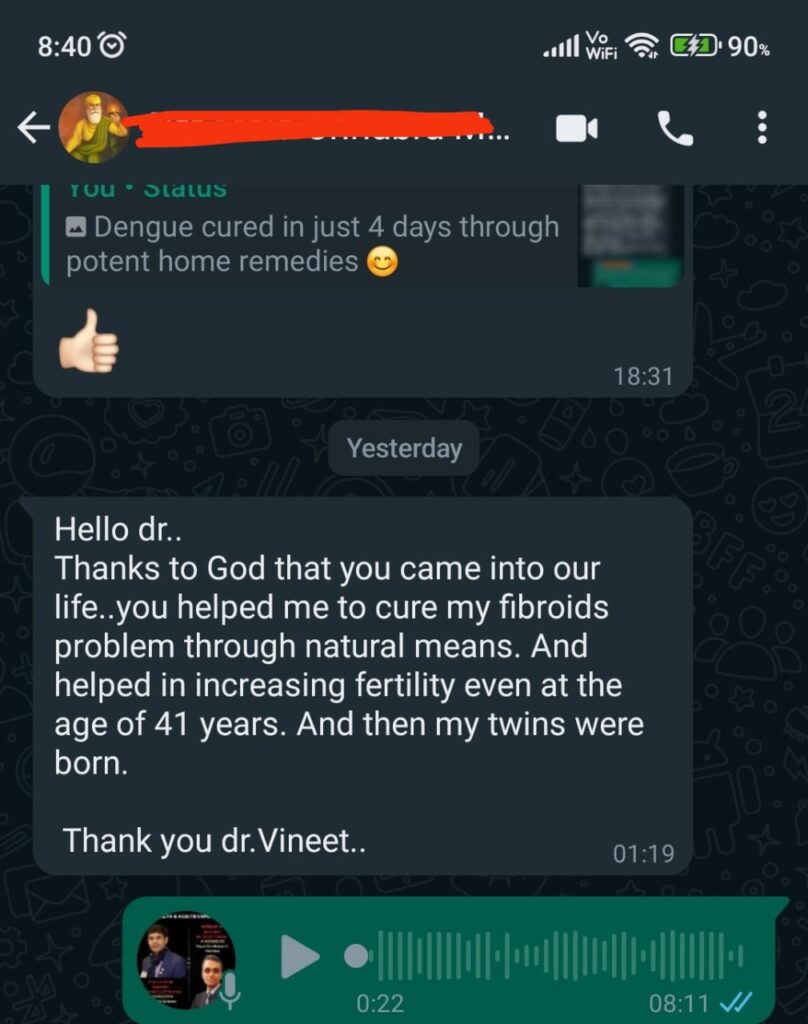Go back to the chat list
The image size is (808, 1024).
(33, 127)
